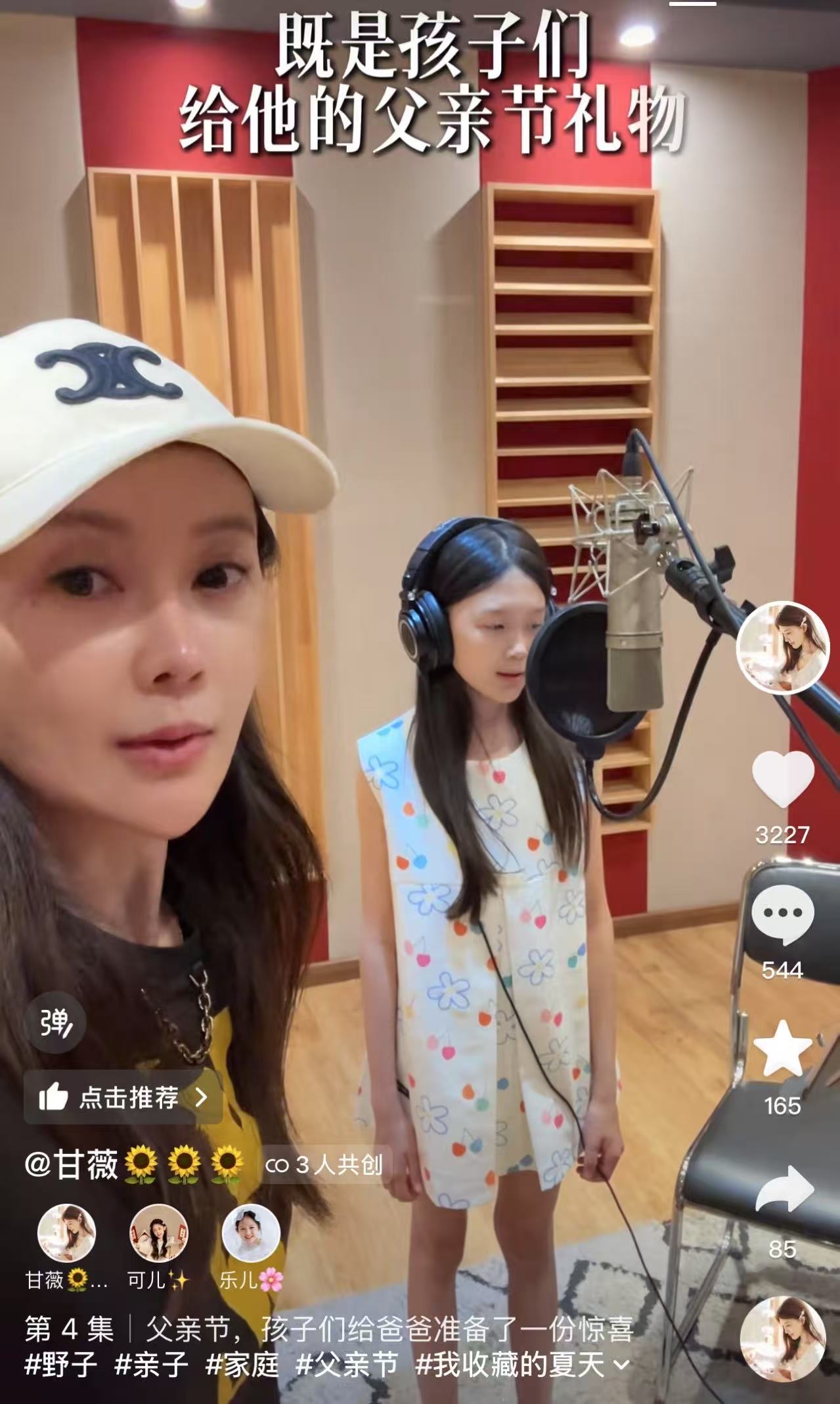Open the #我收藏的夏天 hashtag
840x1404 pixels.
pos(510,1365)
